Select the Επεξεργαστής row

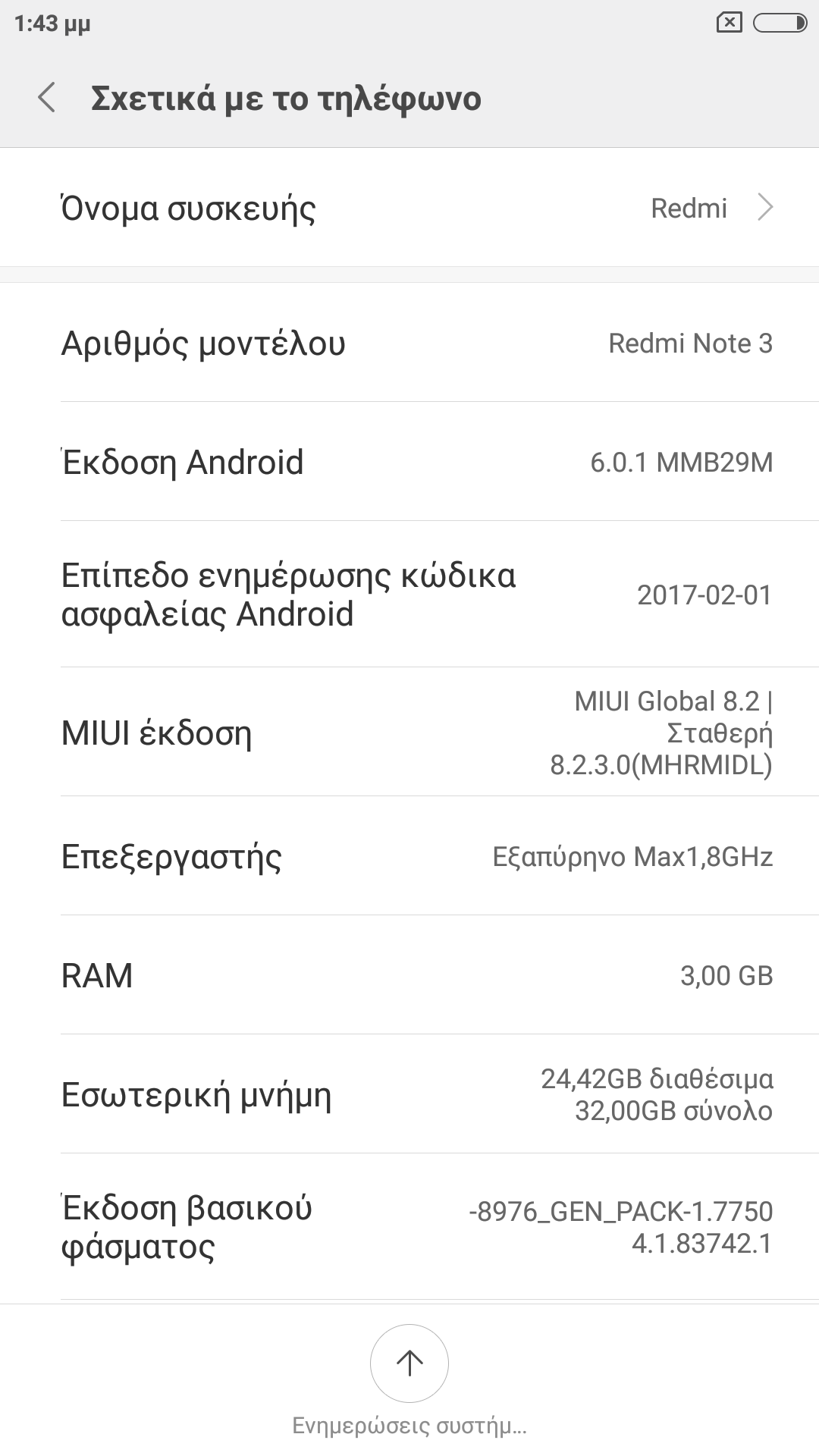point(409,857)
